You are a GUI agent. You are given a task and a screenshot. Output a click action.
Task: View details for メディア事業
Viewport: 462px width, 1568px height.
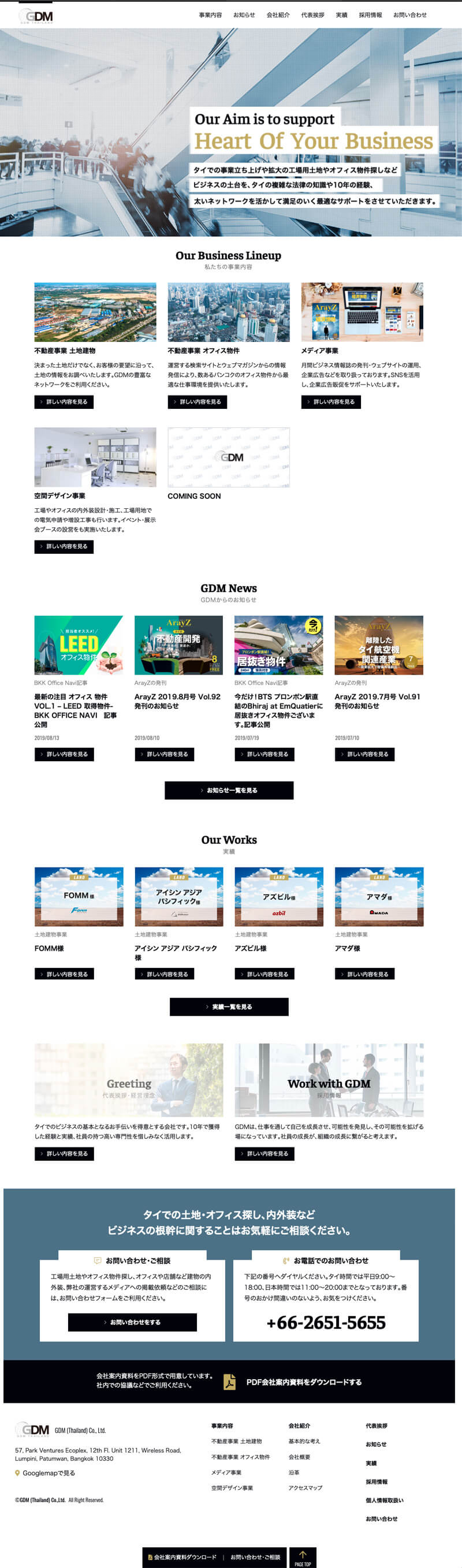[330, 402]
